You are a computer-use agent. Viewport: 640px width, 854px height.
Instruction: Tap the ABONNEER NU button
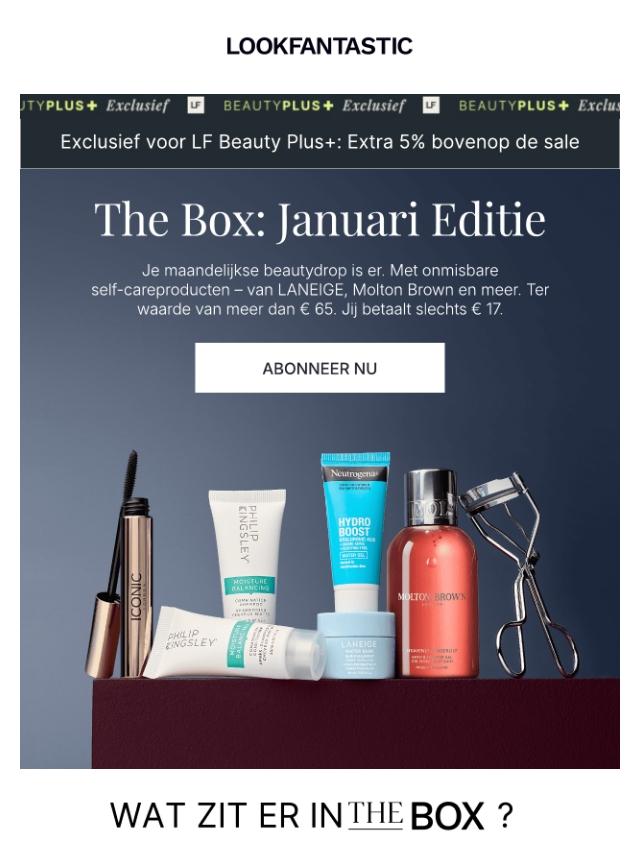pos(320,368)
